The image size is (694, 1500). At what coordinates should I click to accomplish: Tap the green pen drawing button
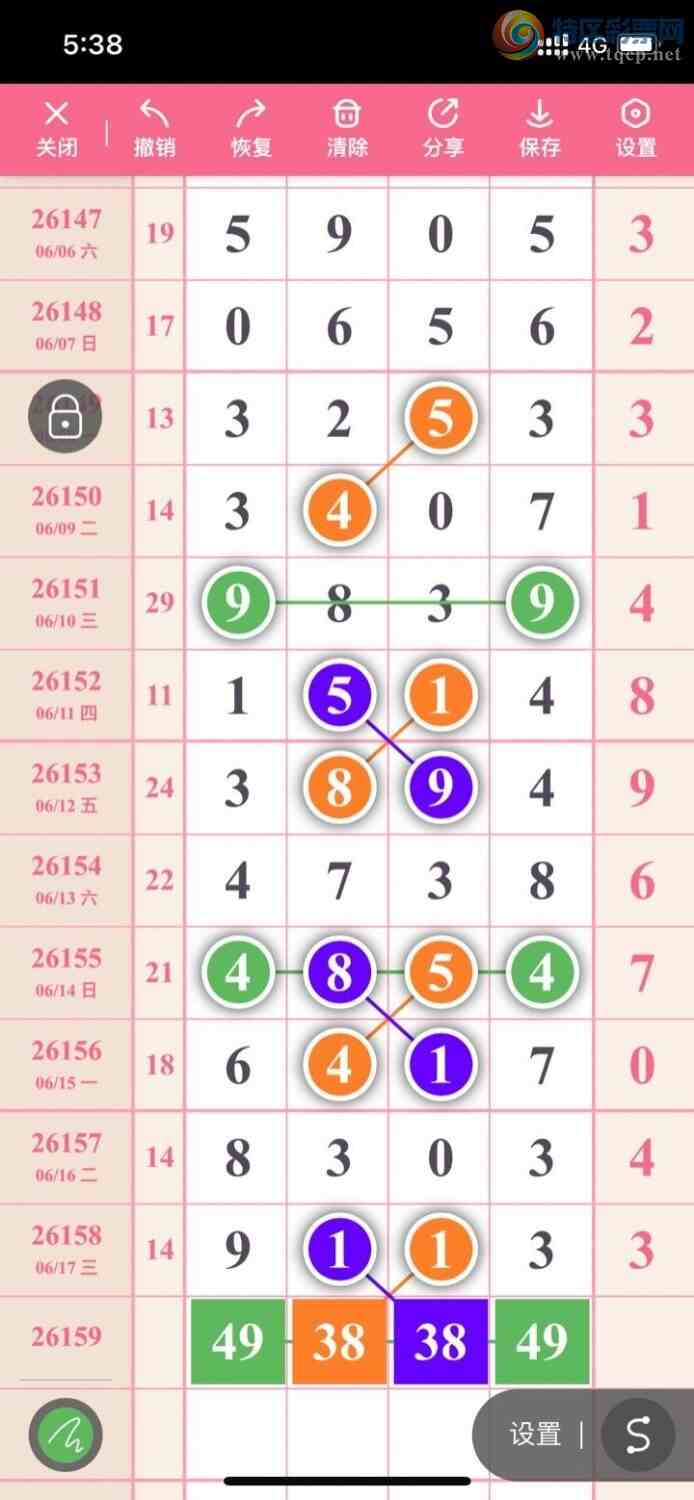coord(65,1436)
